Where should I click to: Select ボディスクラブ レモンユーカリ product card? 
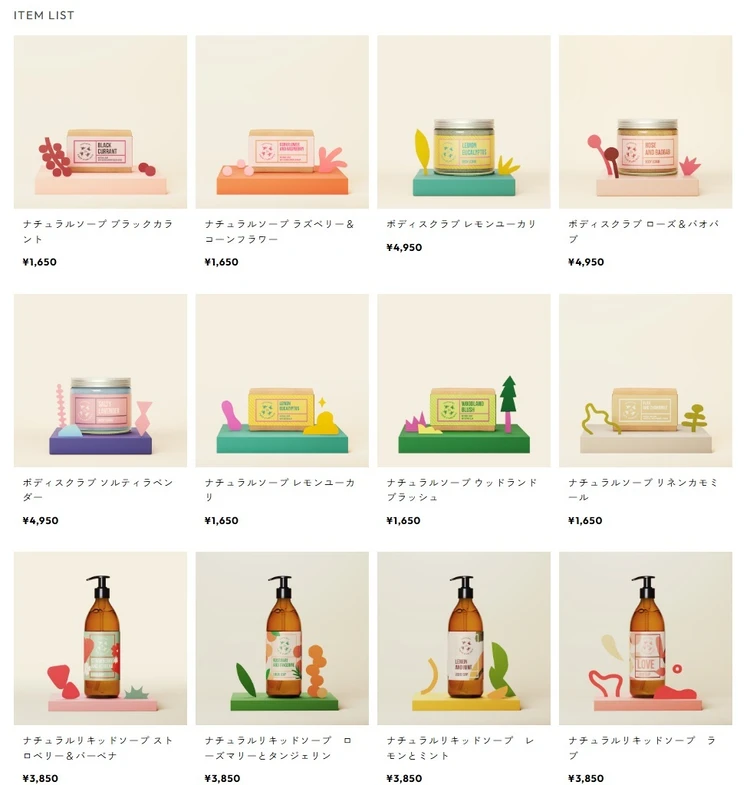pos(463,122)
